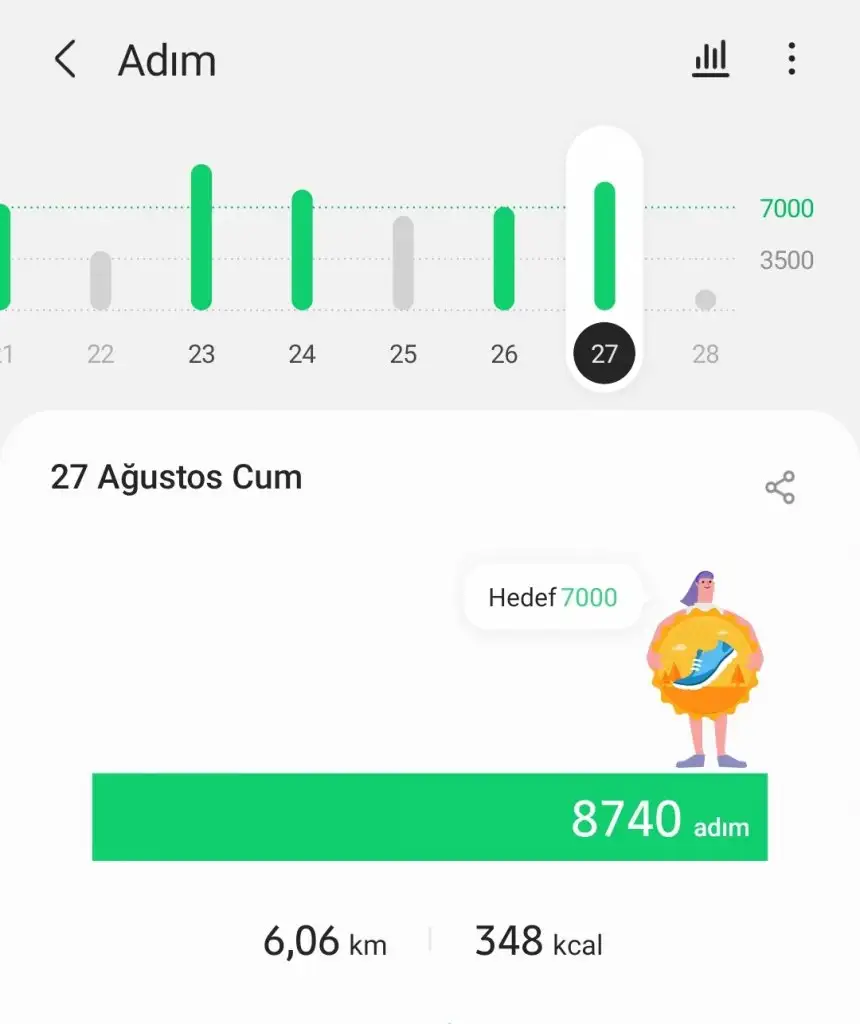Select day 26 in the chart

(x=504, y=353)
